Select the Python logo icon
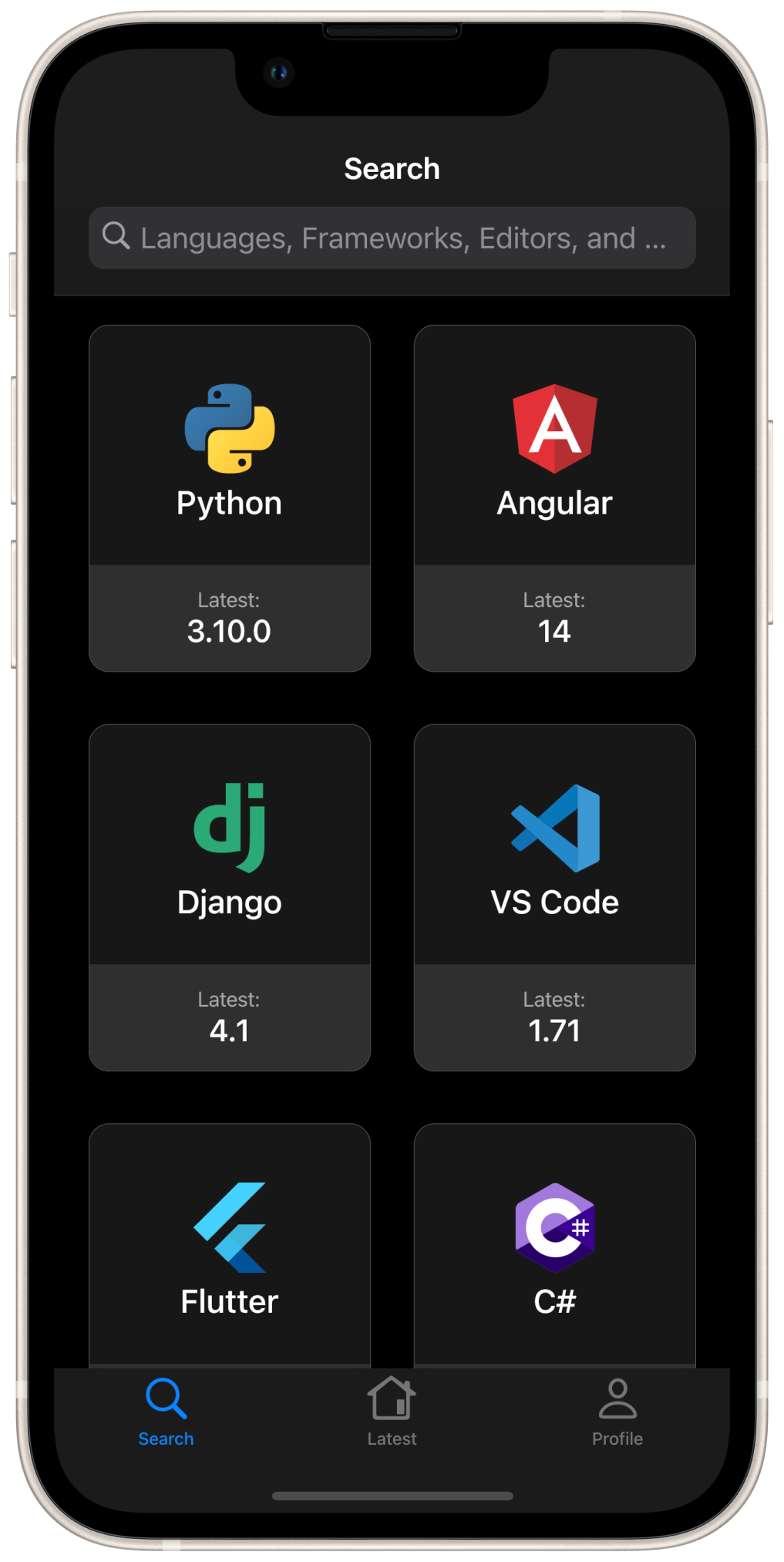 229,428
